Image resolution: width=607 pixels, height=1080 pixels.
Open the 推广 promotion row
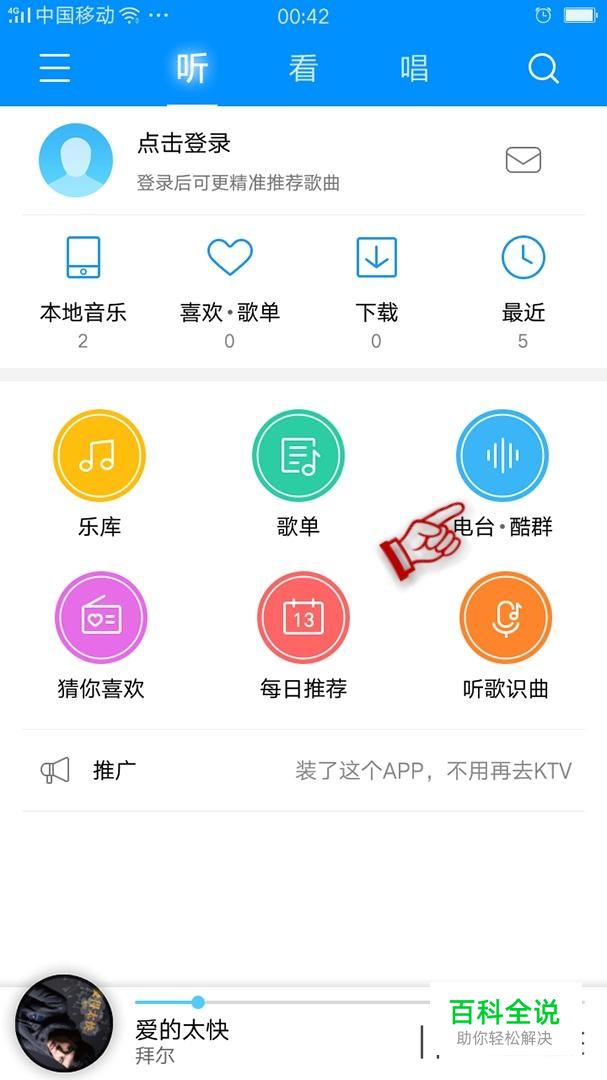(x=303, y=770)
